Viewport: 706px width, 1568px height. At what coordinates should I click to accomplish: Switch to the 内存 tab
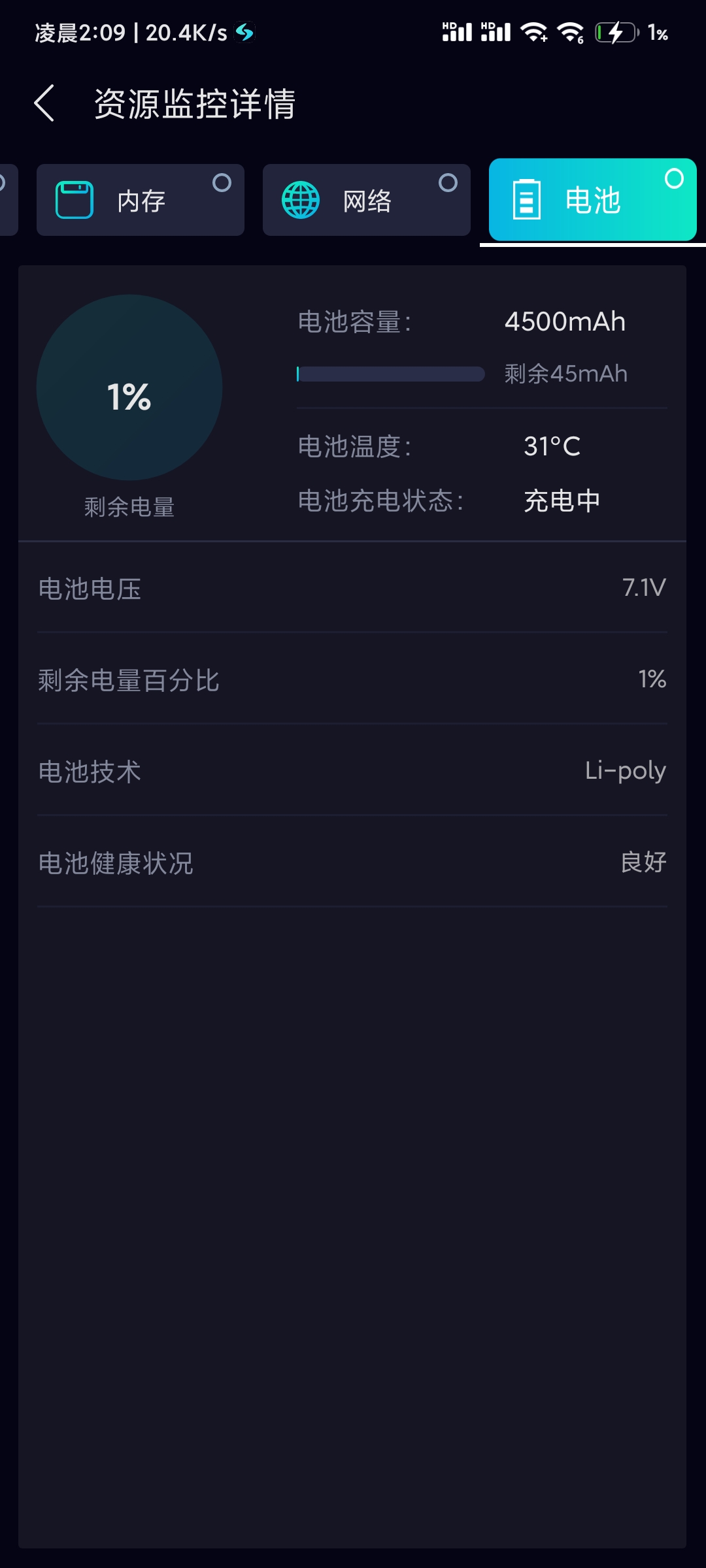[x=141, y=200]
